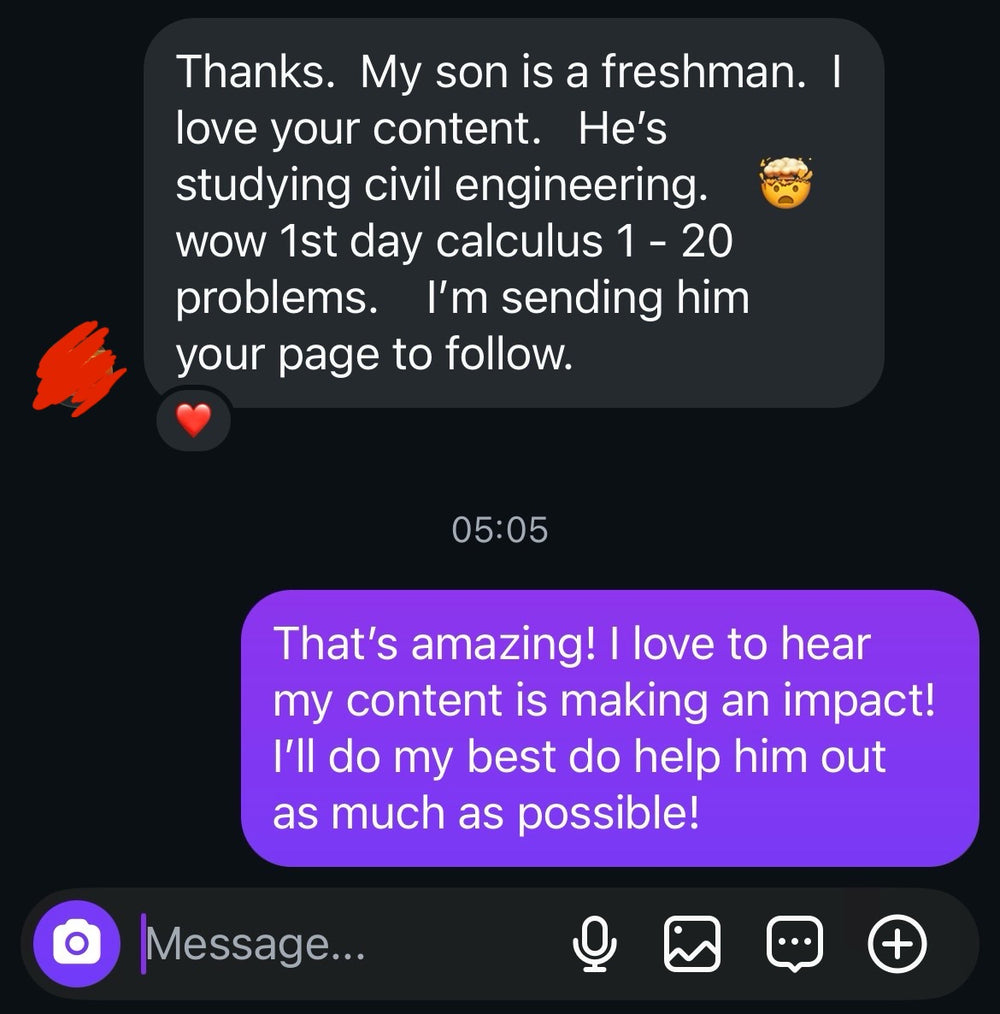Open the sticker and GIF picker
The image size is (1000, 1014).
click(794, 943)
